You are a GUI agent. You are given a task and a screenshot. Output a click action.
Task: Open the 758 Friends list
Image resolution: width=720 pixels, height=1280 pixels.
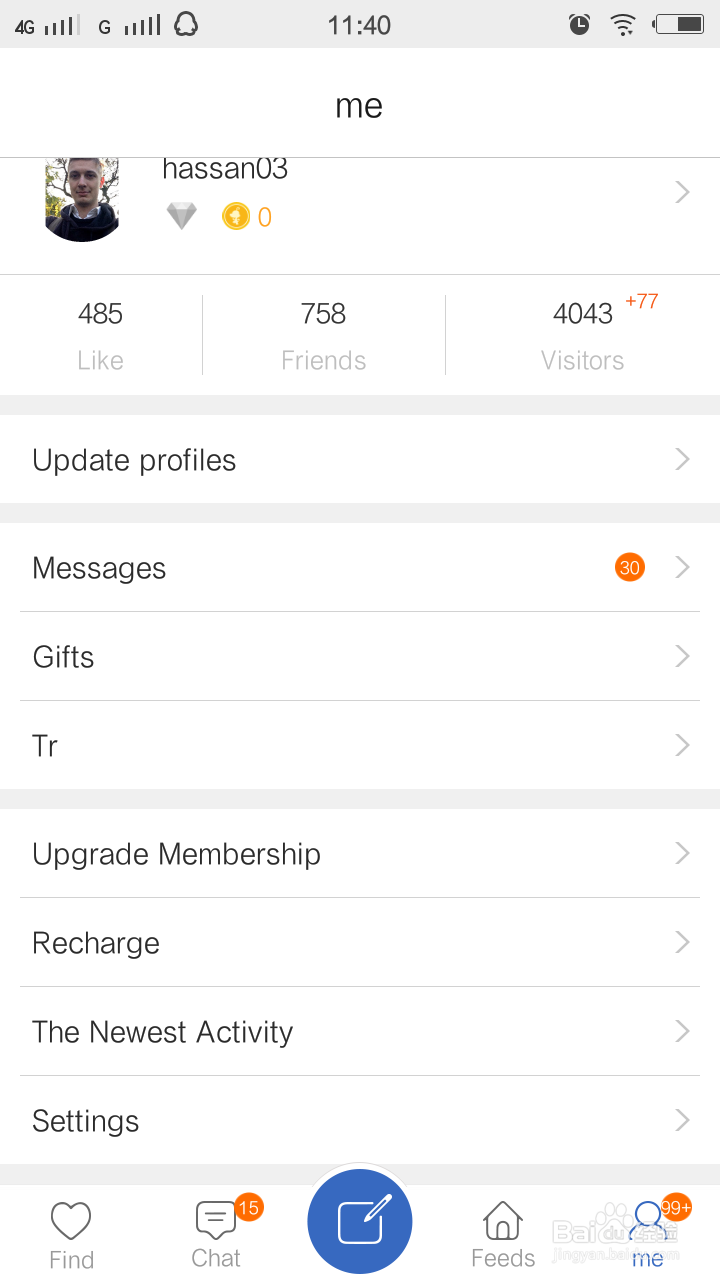[x=323, y=335]
